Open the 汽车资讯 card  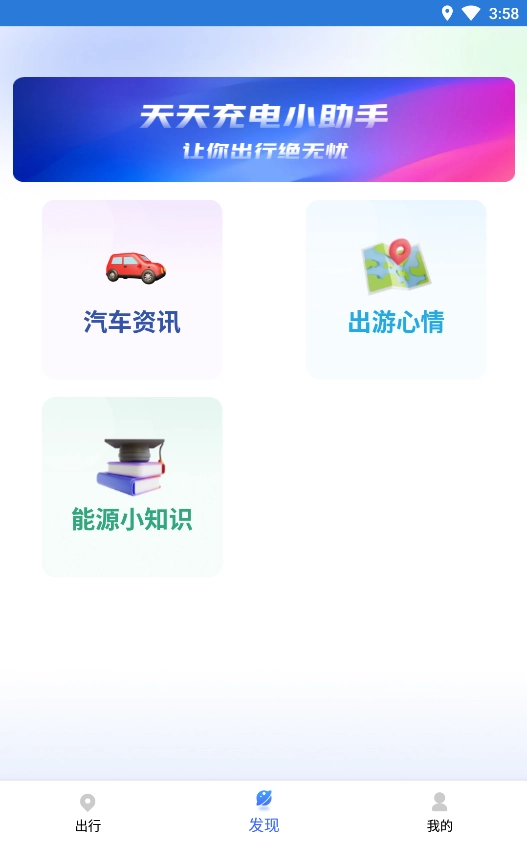(132, 290)
